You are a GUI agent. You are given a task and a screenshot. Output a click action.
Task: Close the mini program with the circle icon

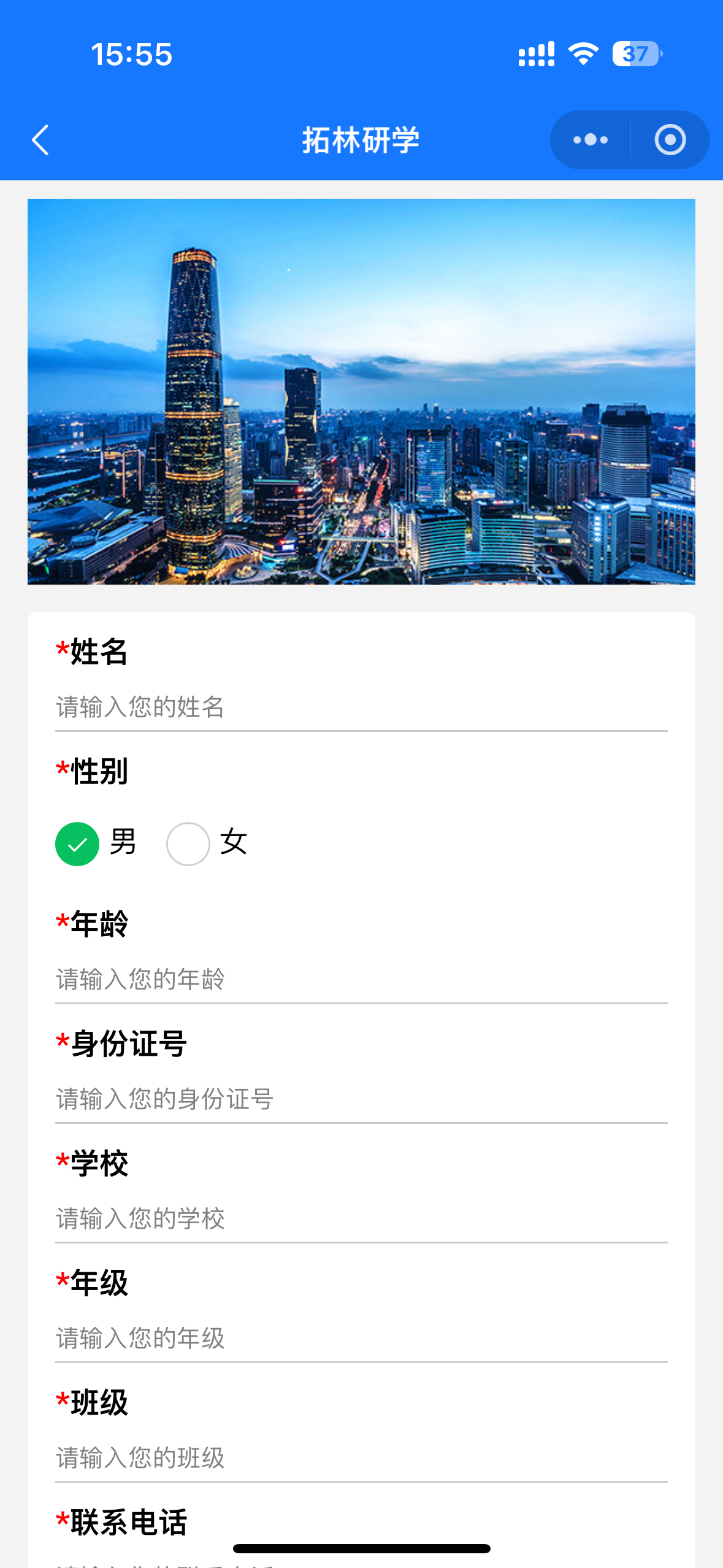[670, 140]
